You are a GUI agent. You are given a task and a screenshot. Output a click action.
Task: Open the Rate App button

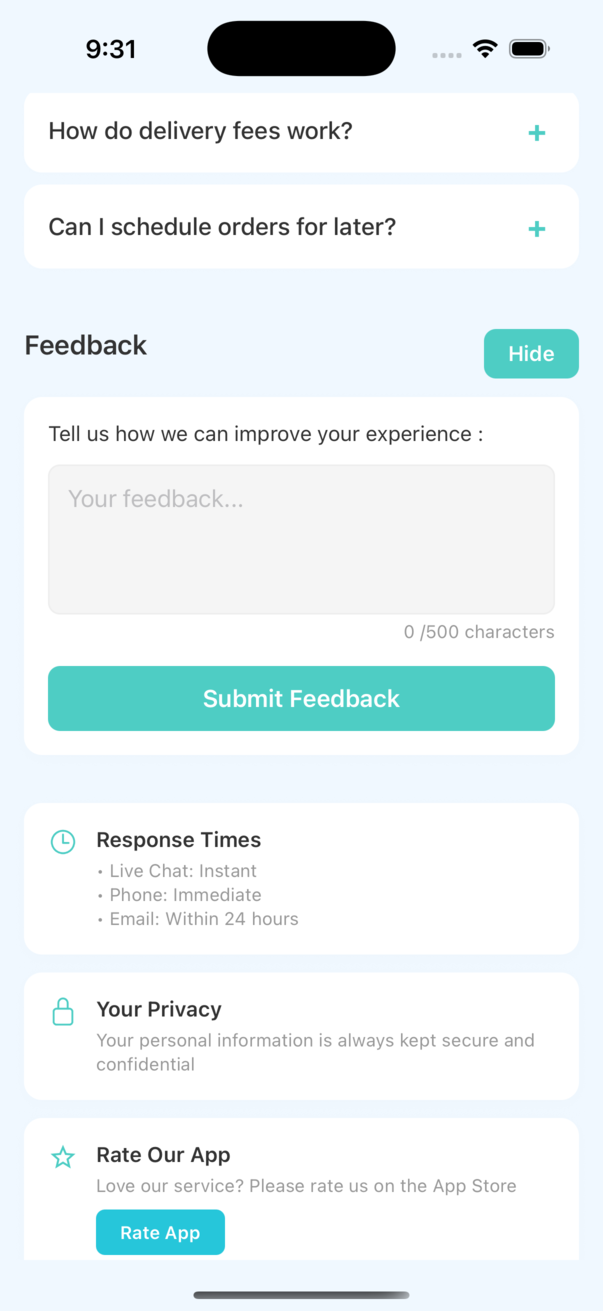click(160, 1233)
